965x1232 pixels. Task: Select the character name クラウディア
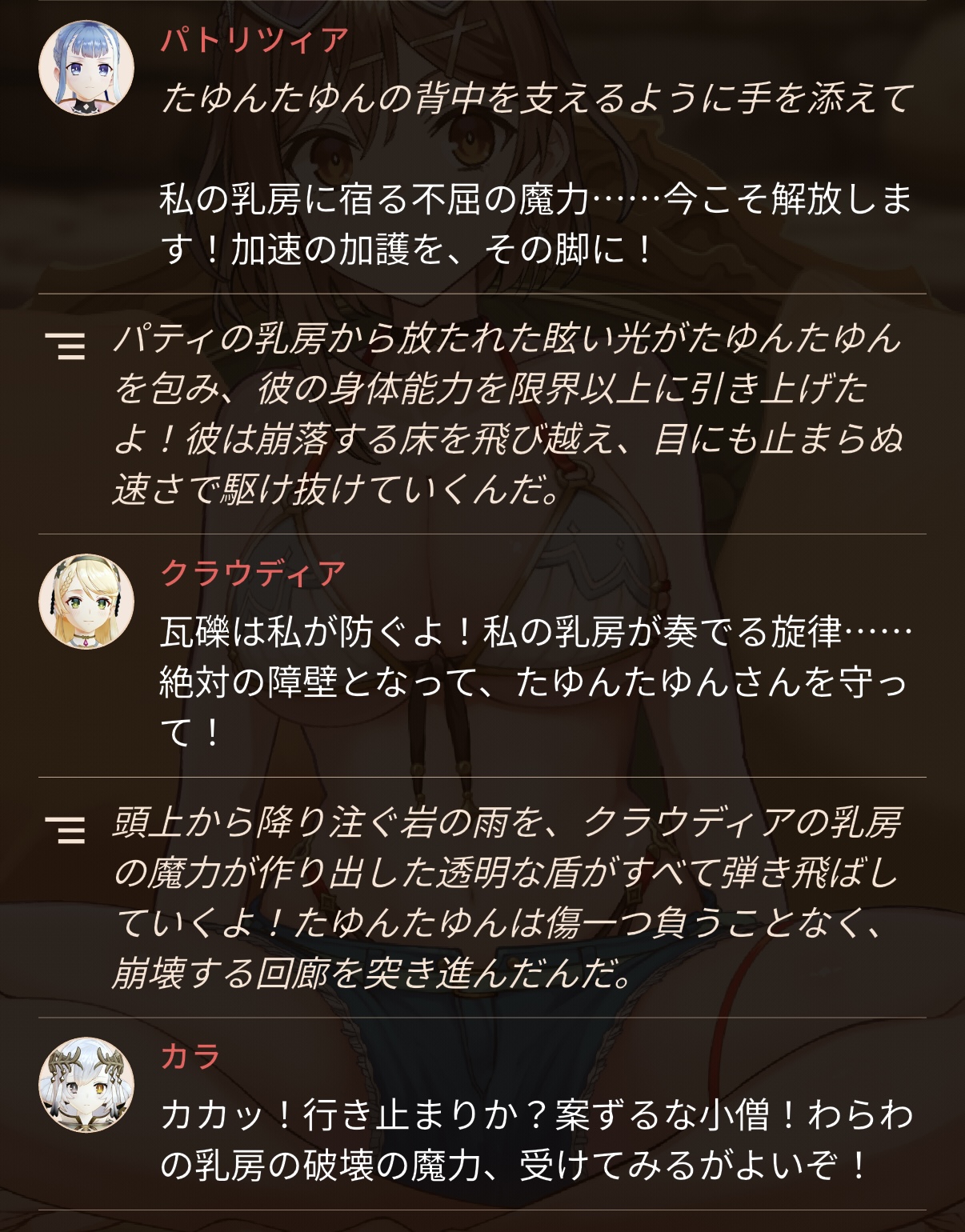click(x=253, y=572)
